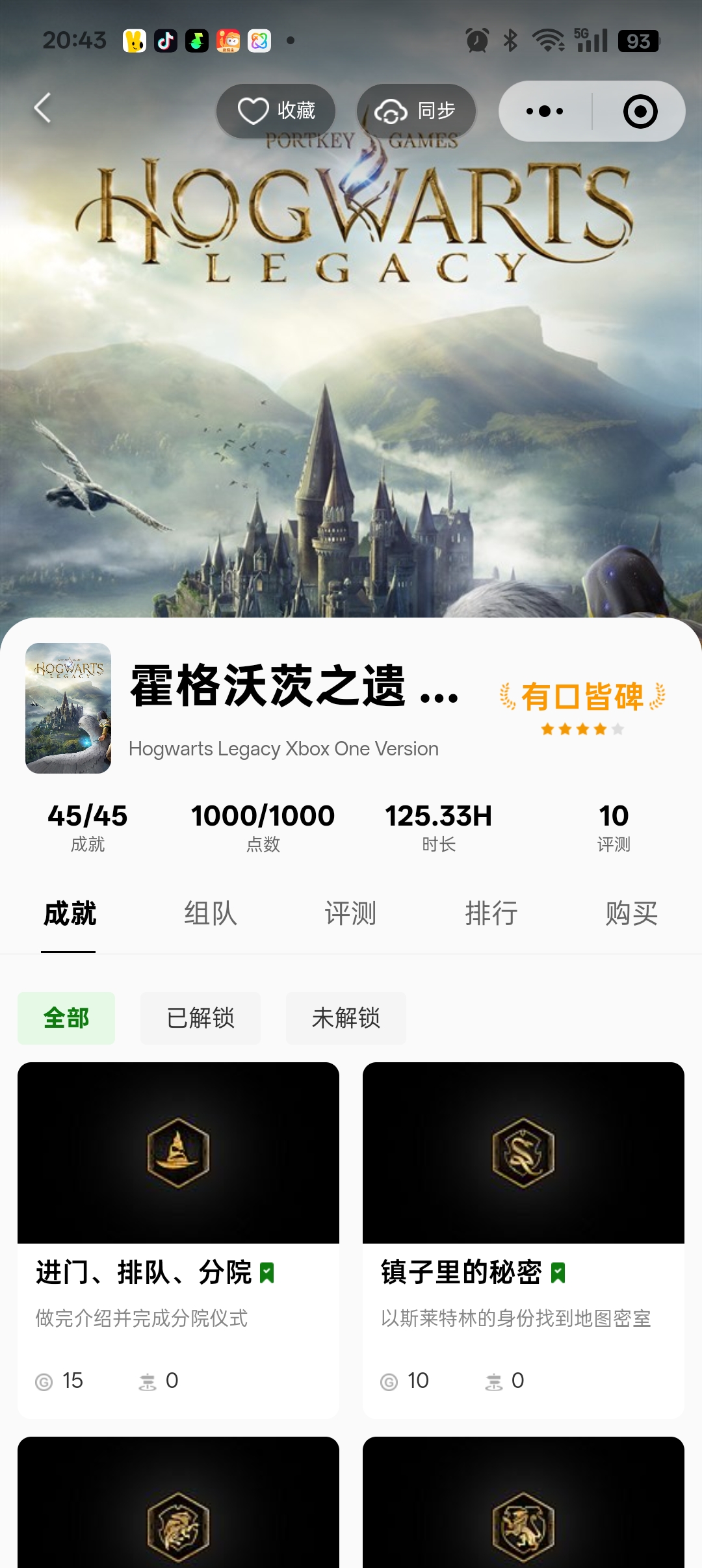
Task: Switch to the 组队 tab
Action: 210,913
